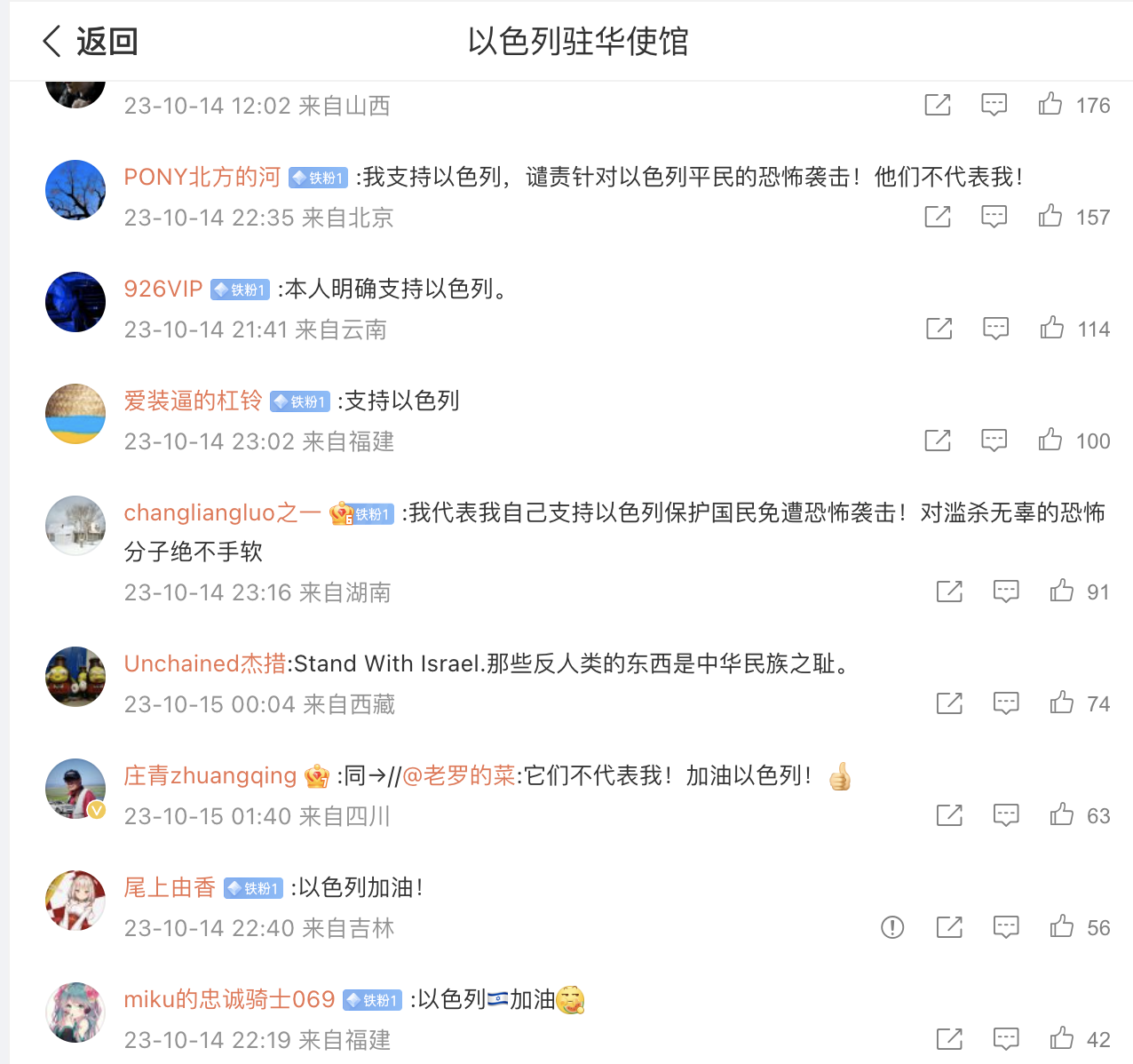The width and height of the screenshot is (1133, 1064).
Task: Reply to Unchained杰措's comment
Action: point(1006,703)
